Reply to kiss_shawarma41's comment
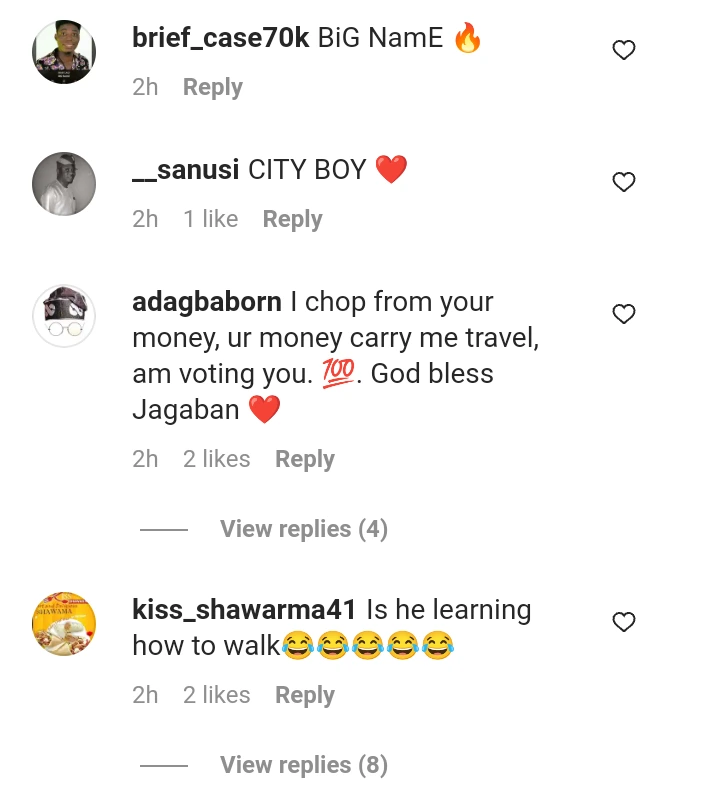The height and width of the screenshot is (800, 720). tap(304, 695)
